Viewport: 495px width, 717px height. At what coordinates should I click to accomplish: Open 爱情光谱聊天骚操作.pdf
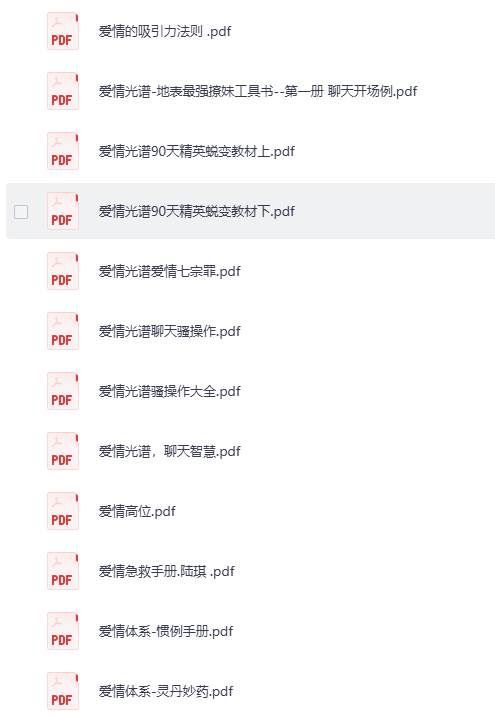(170, 331)
